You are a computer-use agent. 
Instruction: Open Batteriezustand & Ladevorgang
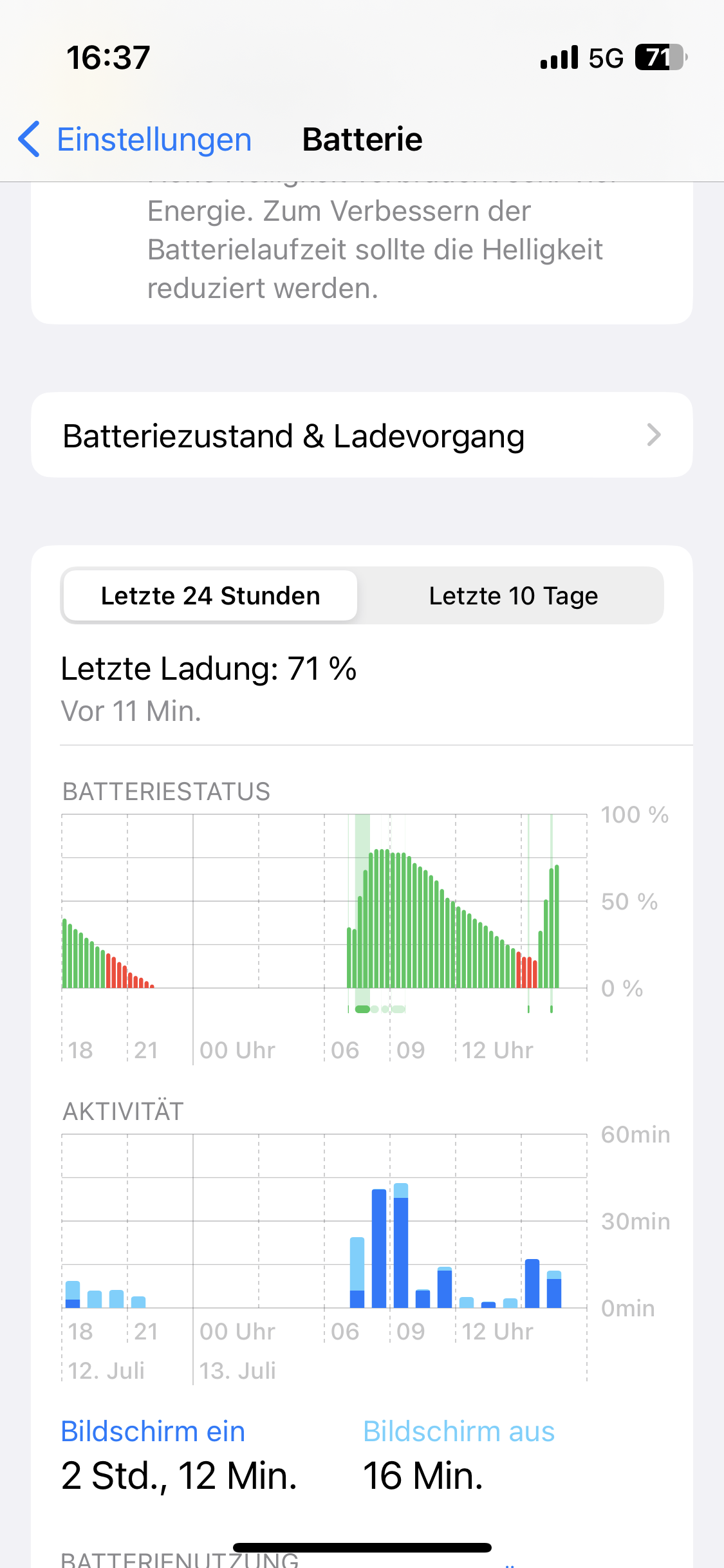point(362,436)
